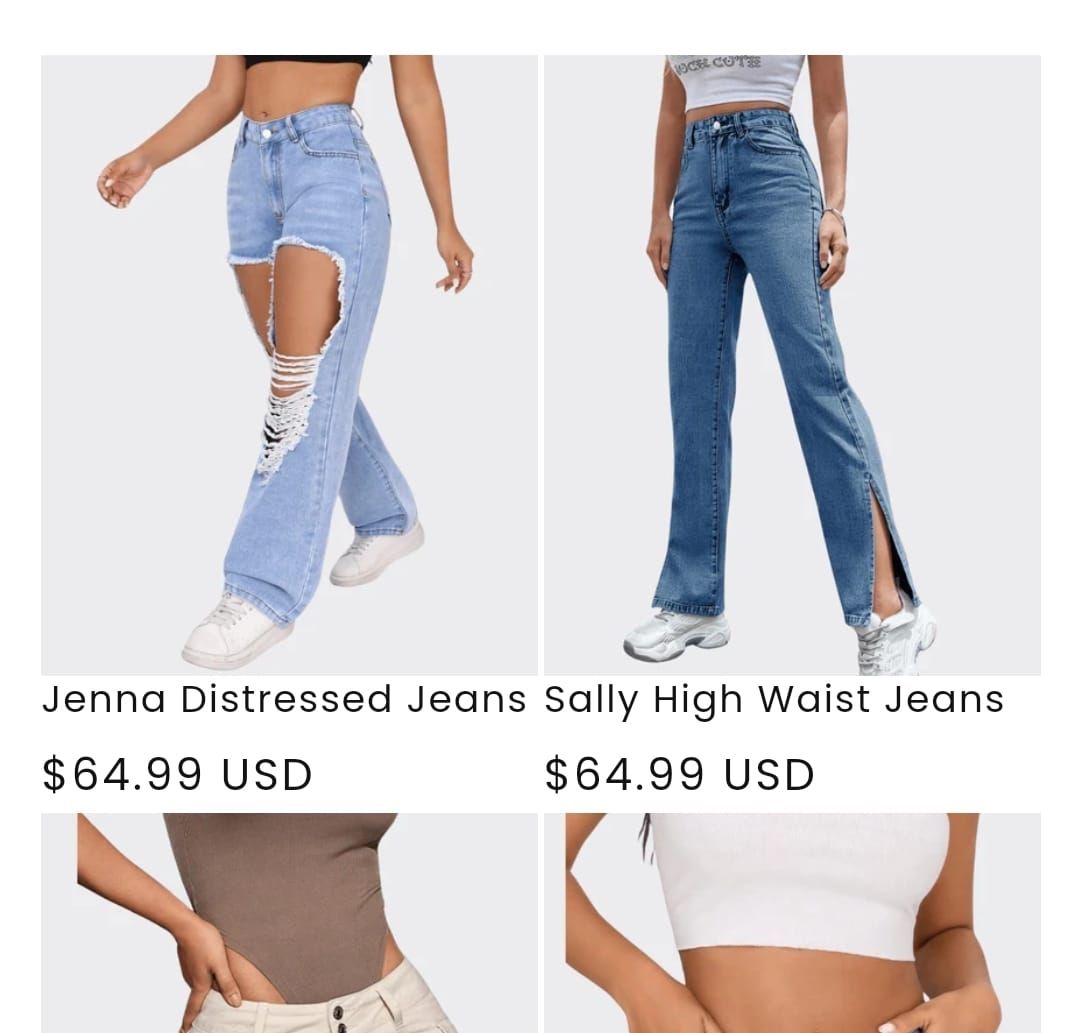
Task: View the white crop top product tile
Action: click(791, 922)
